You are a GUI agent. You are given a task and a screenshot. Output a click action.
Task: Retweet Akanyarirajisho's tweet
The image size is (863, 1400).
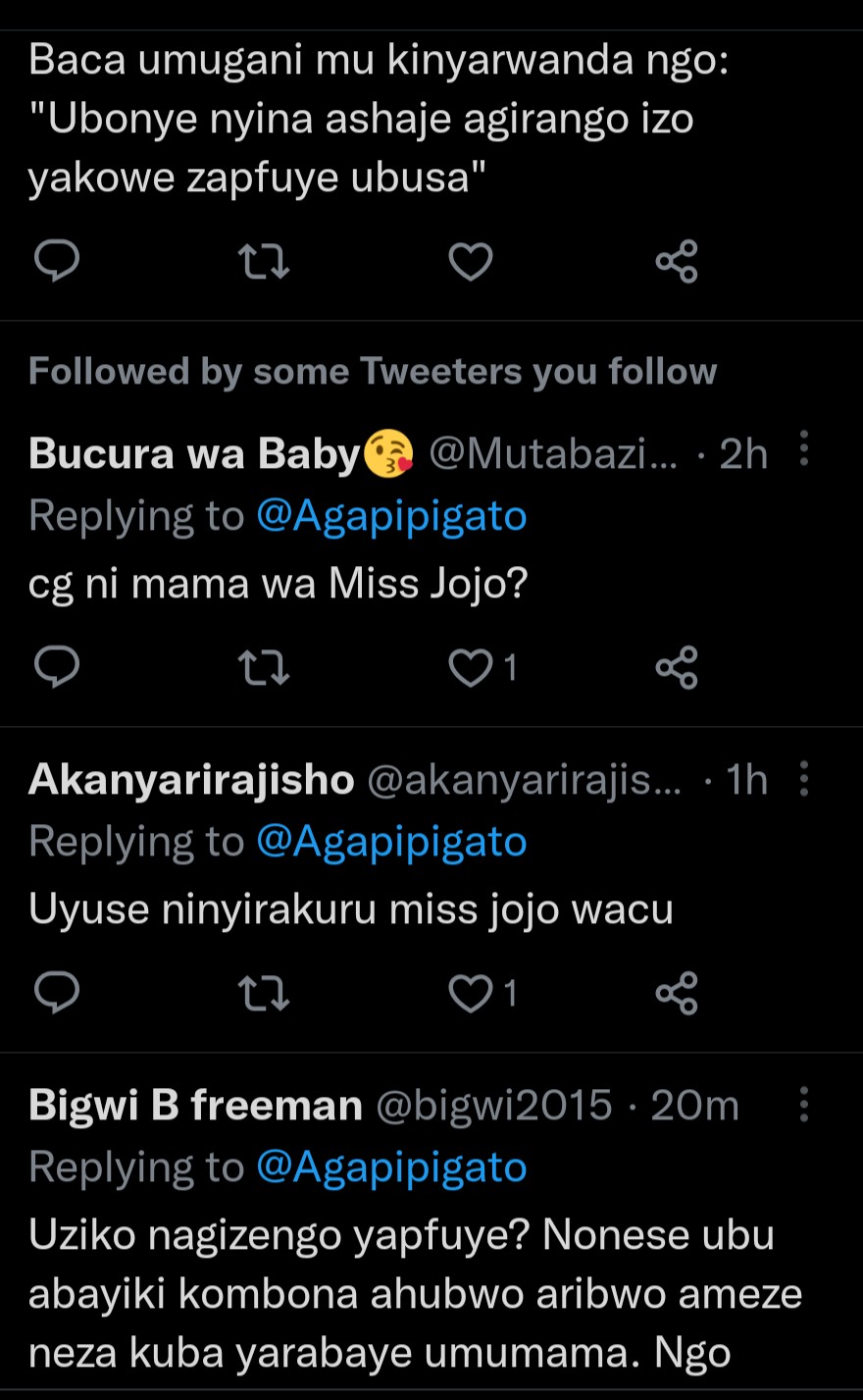coord(264,993)
